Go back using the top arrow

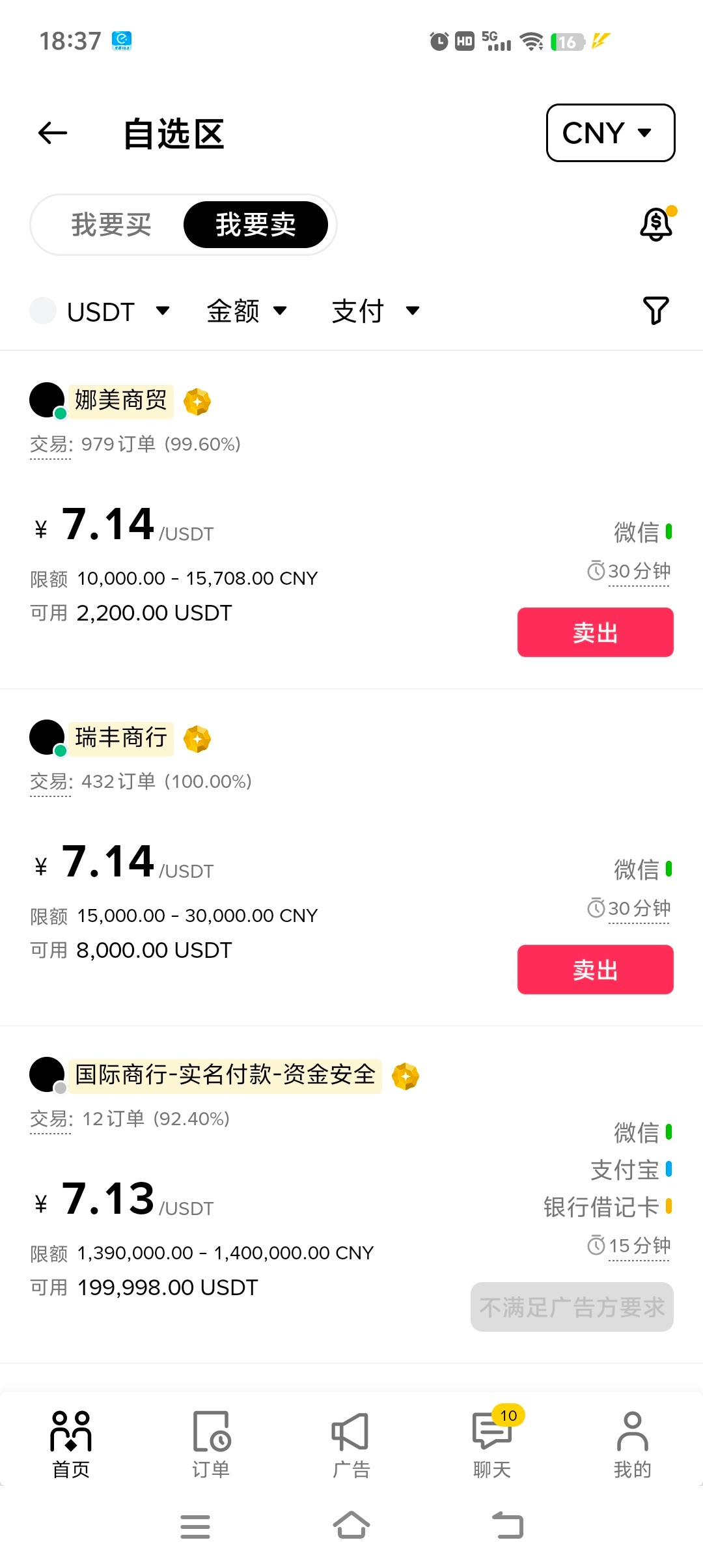53,133
